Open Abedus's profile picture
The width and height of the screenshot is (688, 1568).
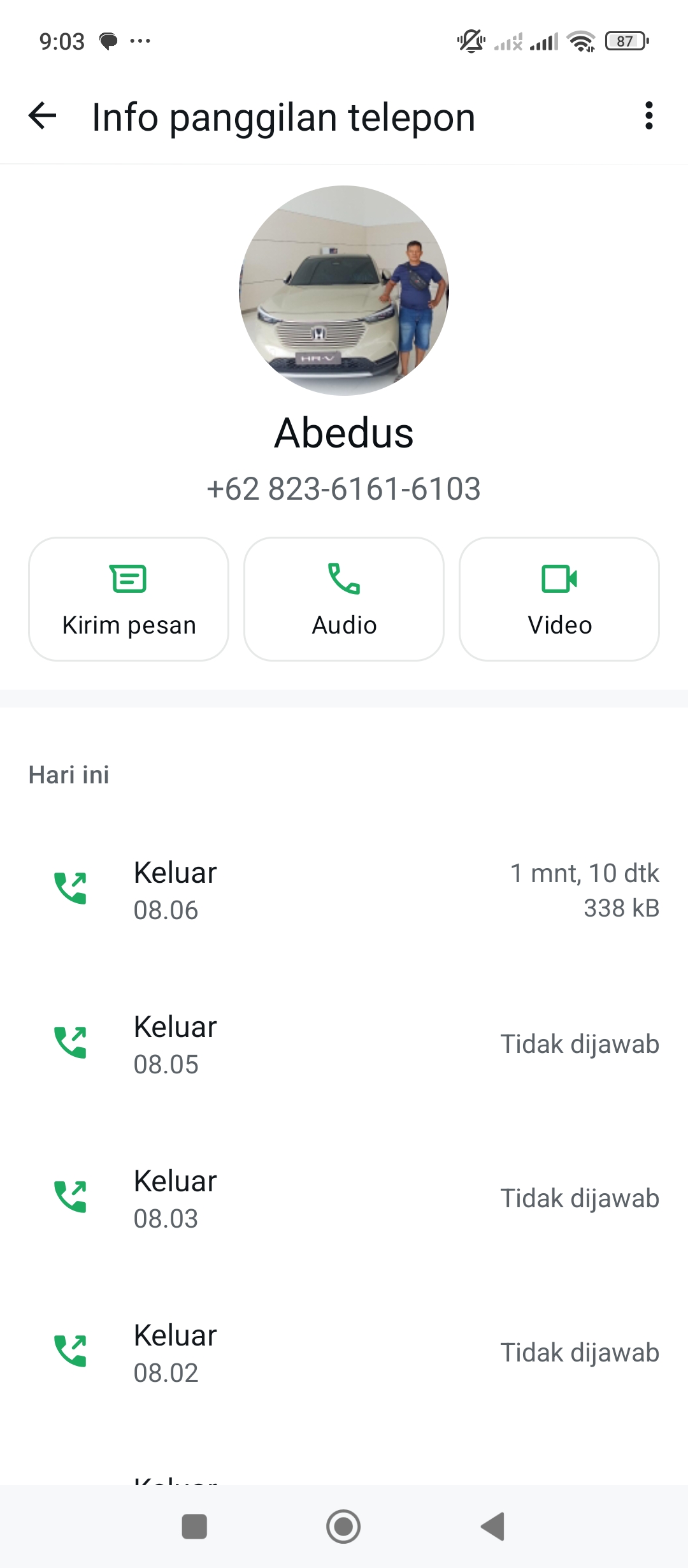coord(344,290)
